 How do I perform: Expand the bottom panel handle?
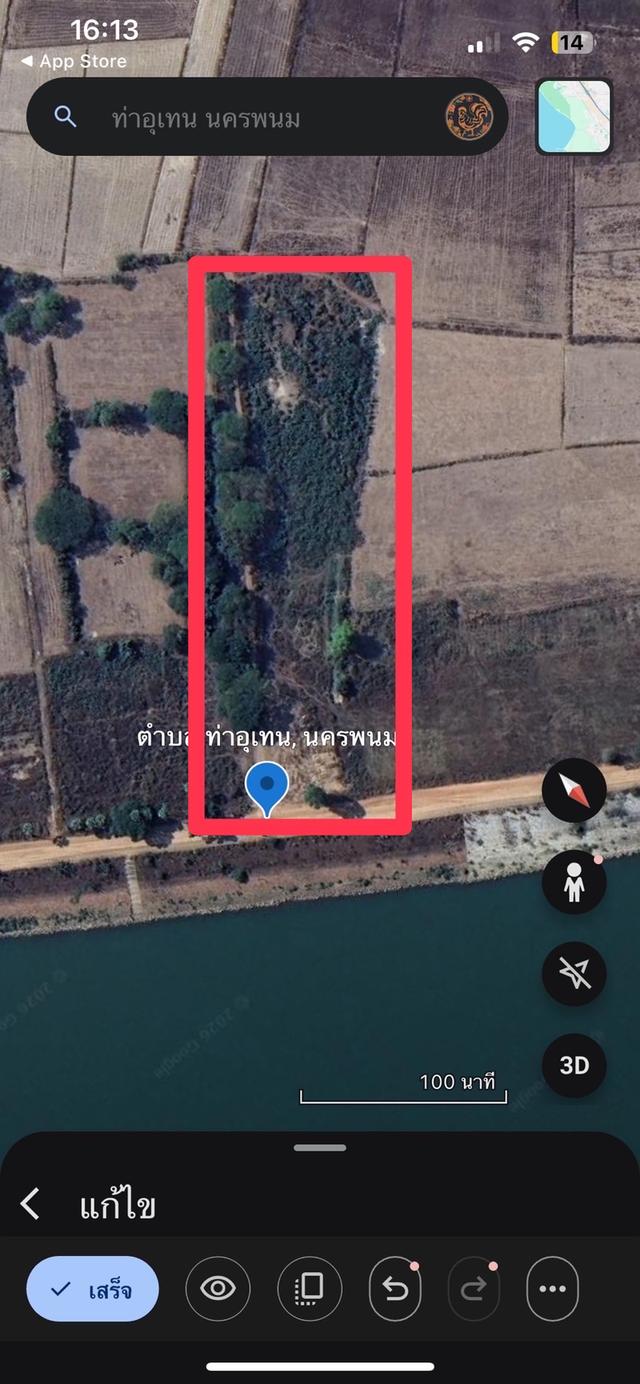[320, 1148]
